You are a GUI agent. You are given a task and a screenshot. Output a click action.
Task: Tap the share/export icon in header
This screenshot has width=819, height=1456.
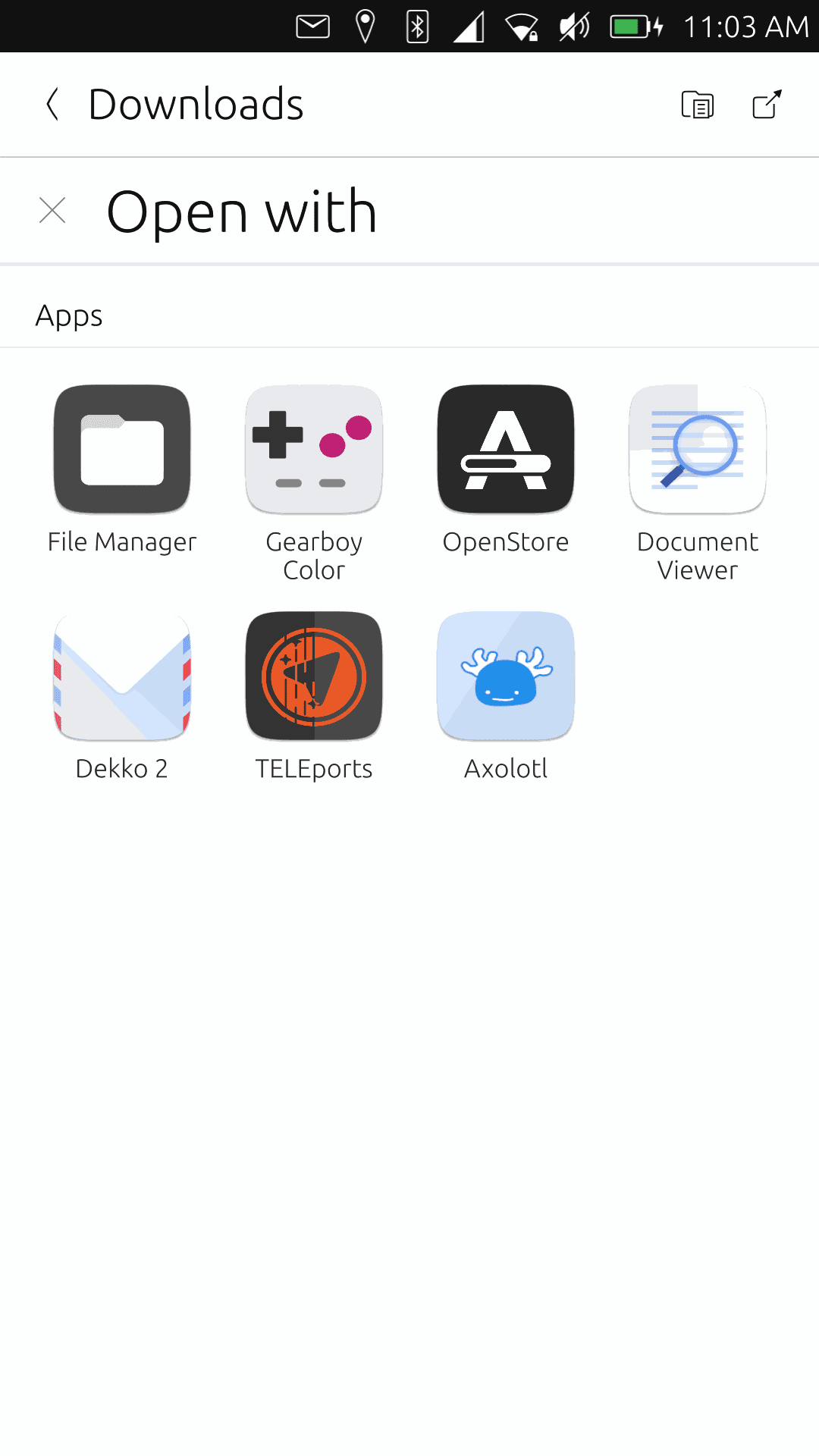pos(767,105)
